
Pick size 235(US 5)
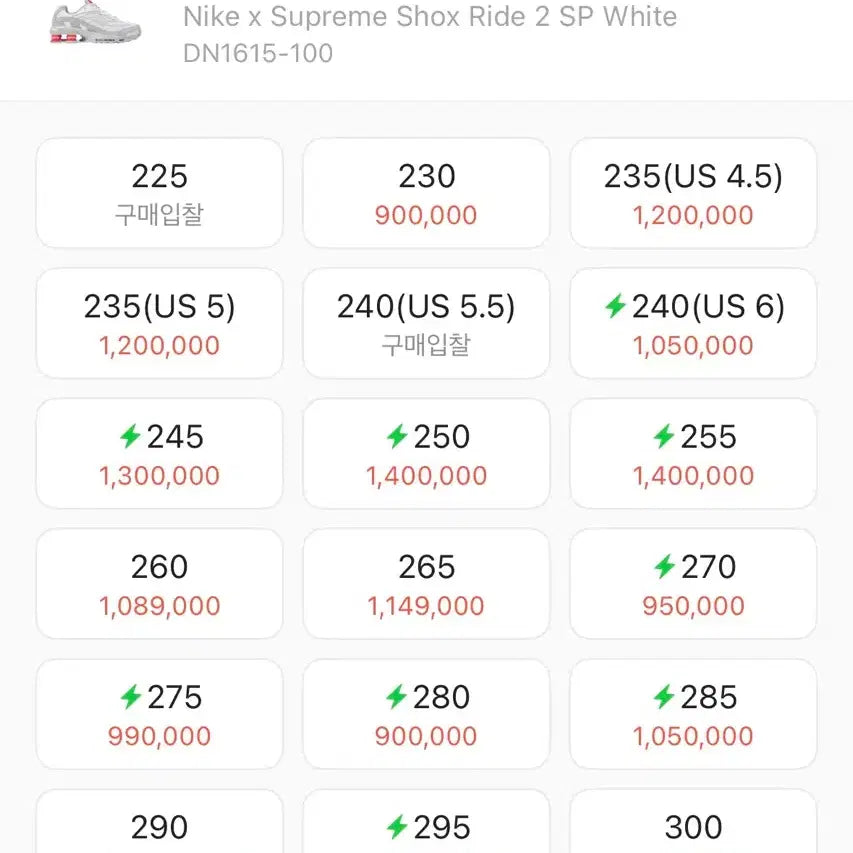coord(159,323)
